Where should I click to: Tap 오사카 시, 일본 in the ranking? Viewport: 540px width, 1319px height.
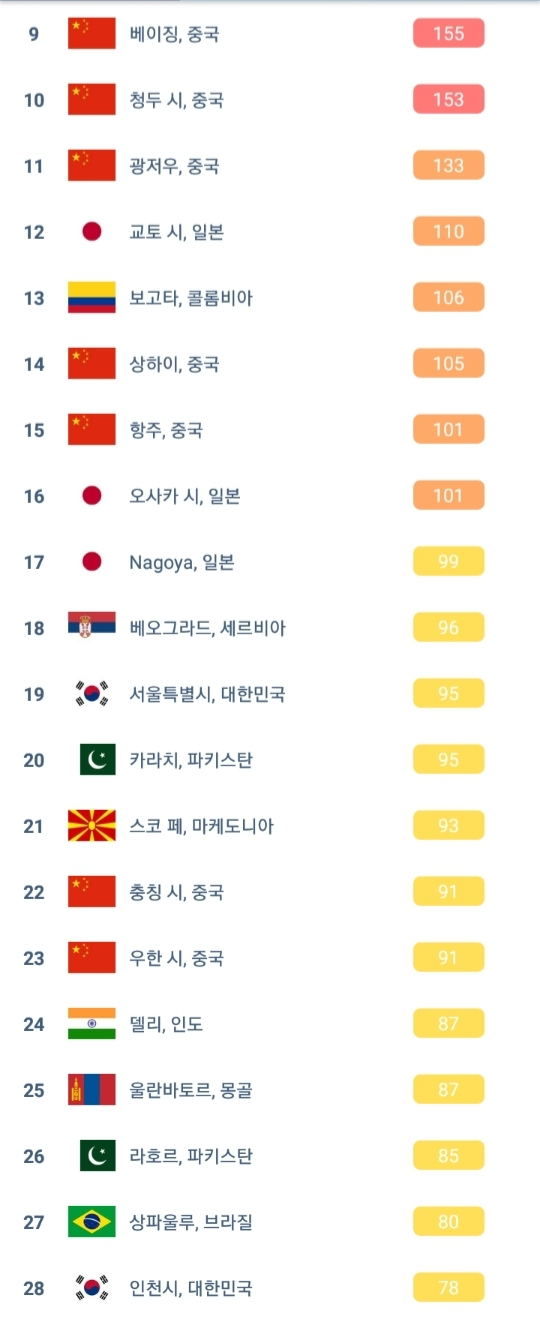point(270,496)
